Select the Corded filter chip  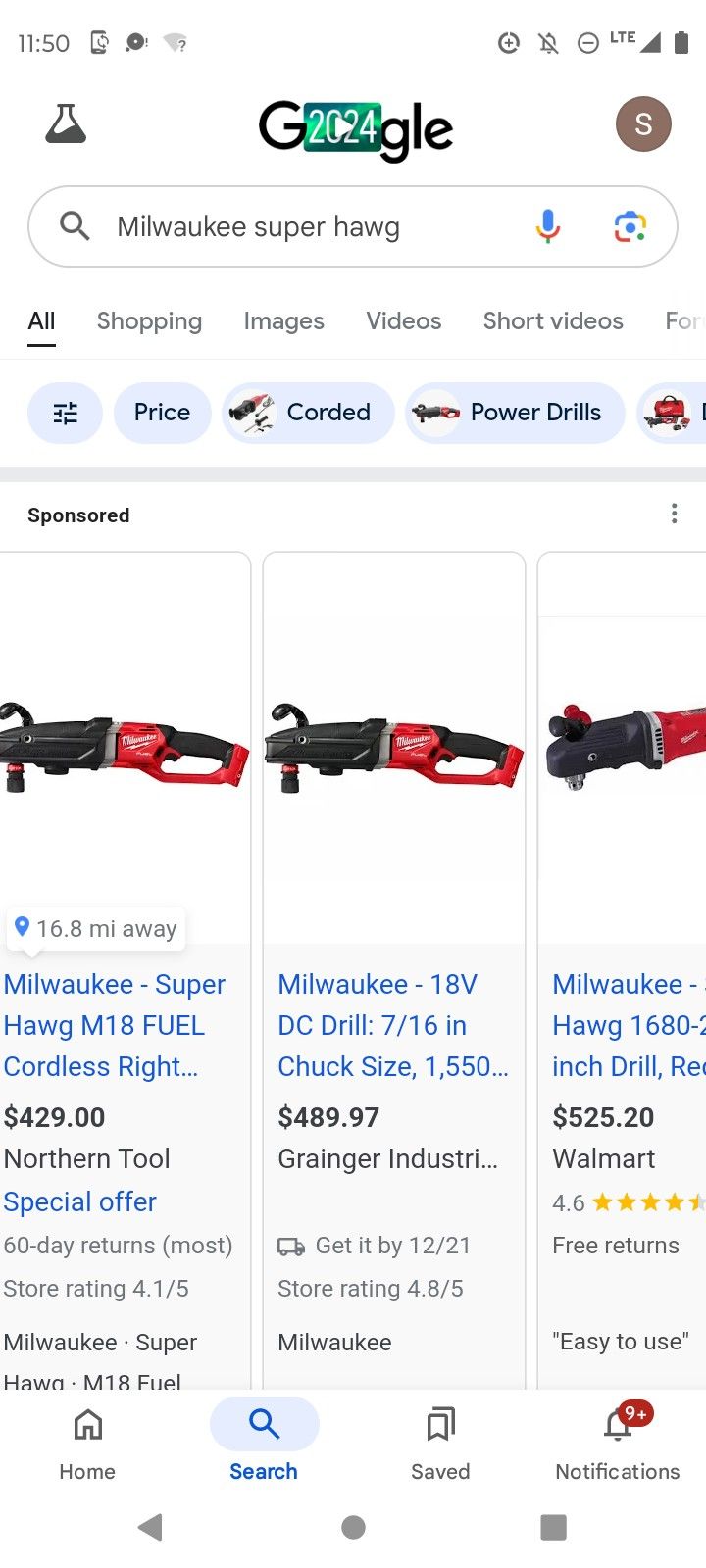pyautogui.click(x=308, y=413)
